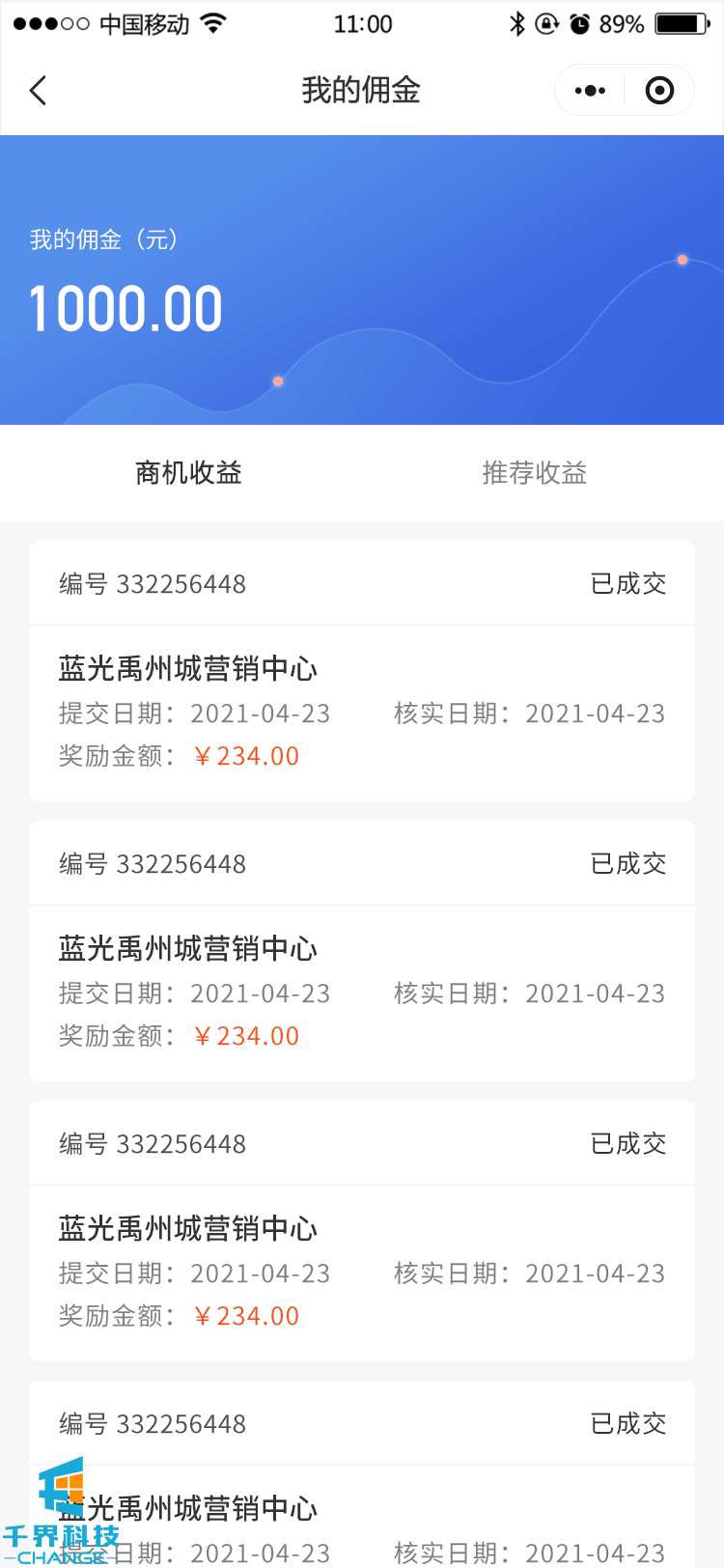
Task: Switch to the 商机收益 tab
Action: (188, 473)
